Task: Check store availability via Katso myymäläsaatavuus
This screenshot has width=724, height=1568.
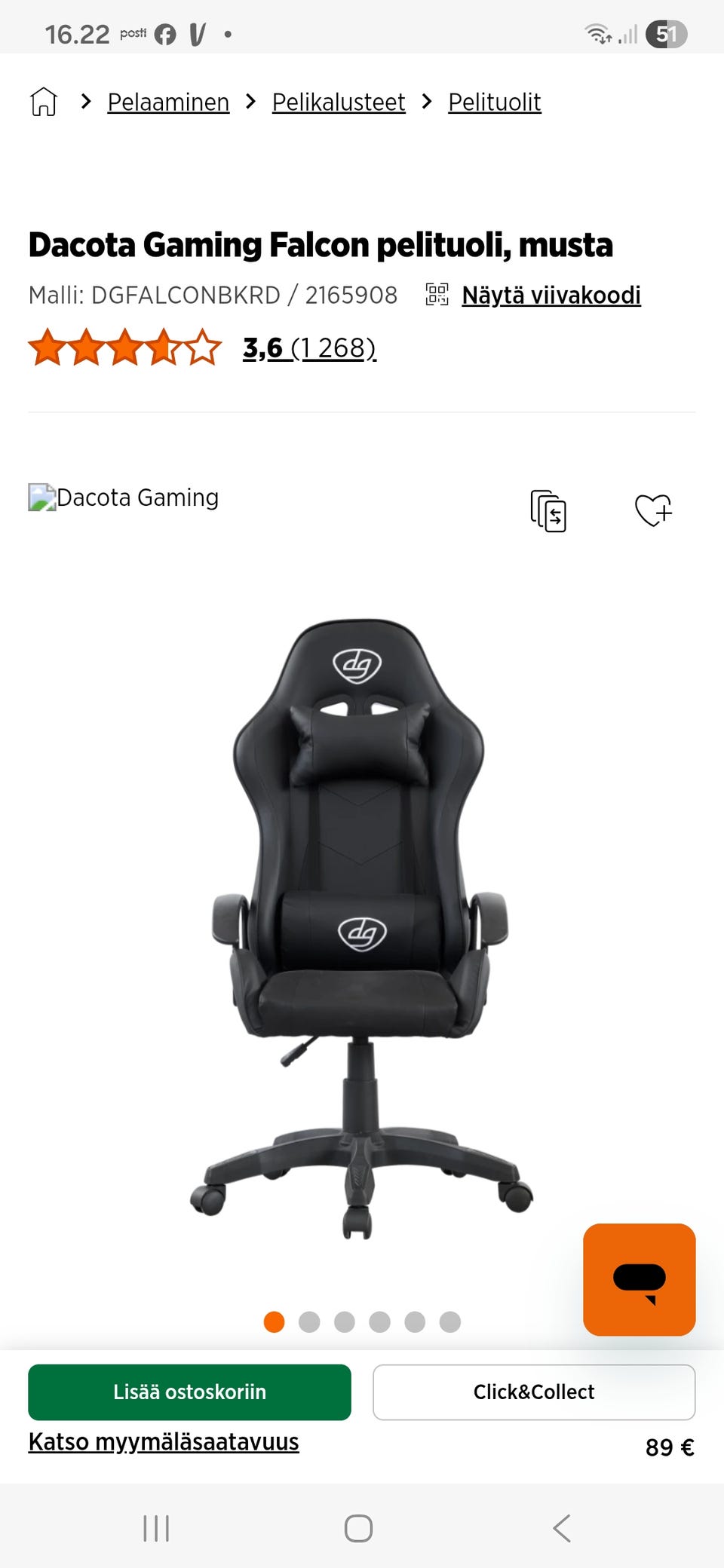Action: point(164,1441)
